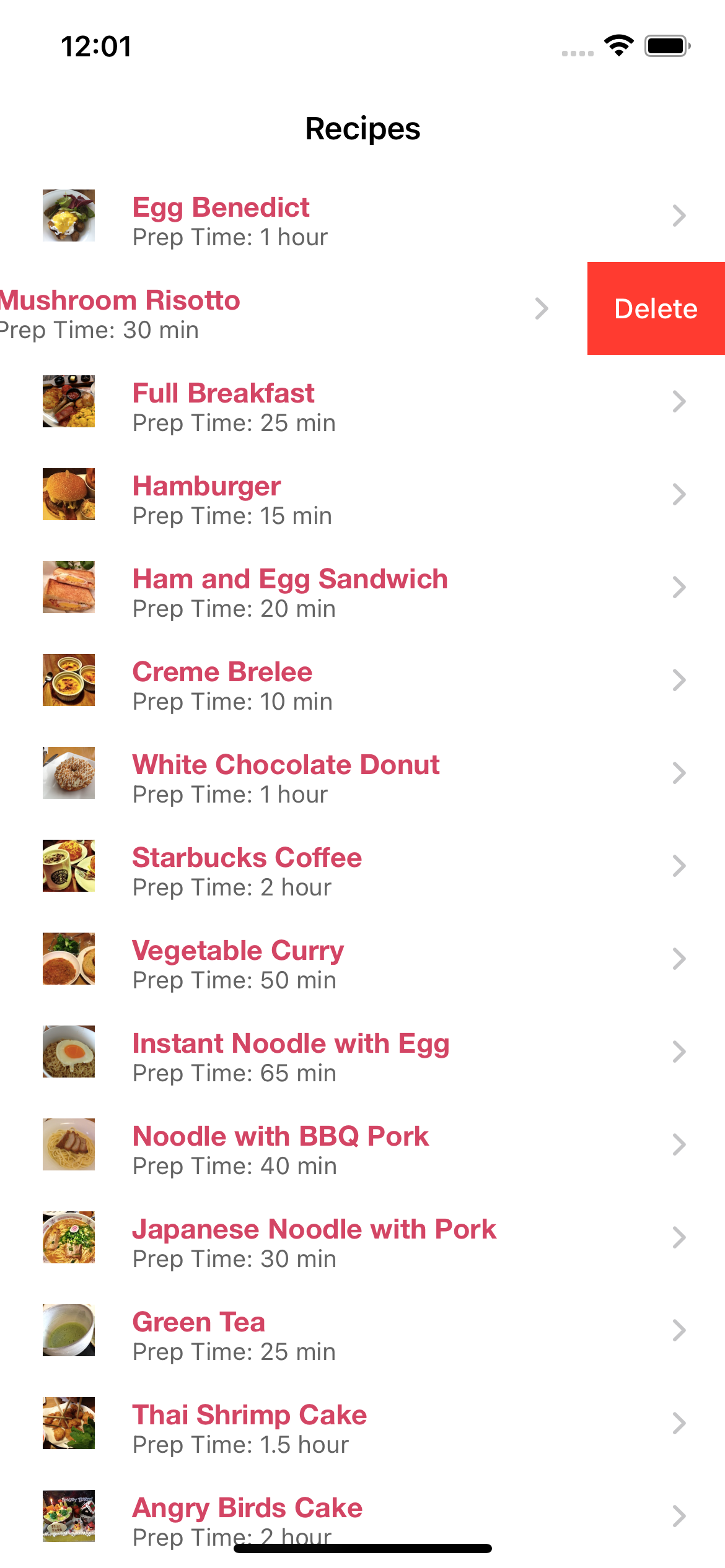
Task: Select the Hamburger recipe
Action: coord(362,494)
